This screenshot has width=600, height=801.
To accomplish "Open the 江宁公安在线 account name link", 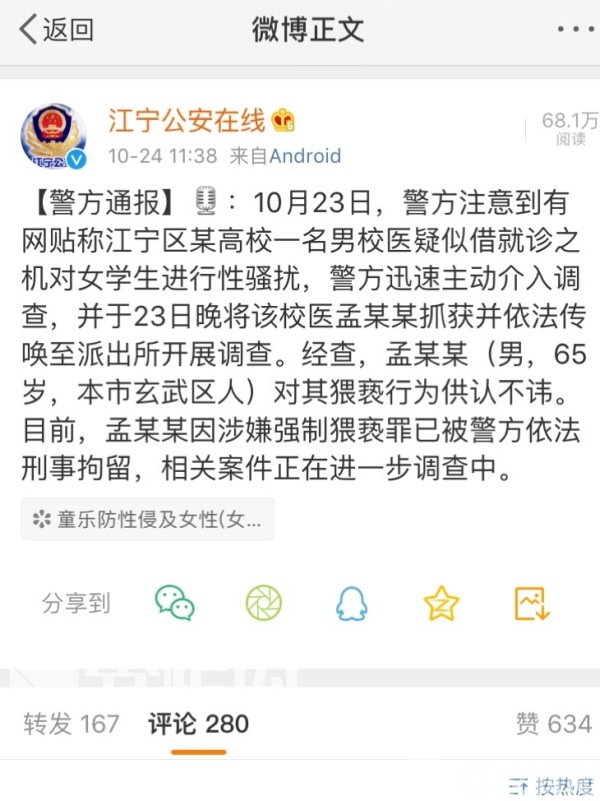I will tap(186, 121).
